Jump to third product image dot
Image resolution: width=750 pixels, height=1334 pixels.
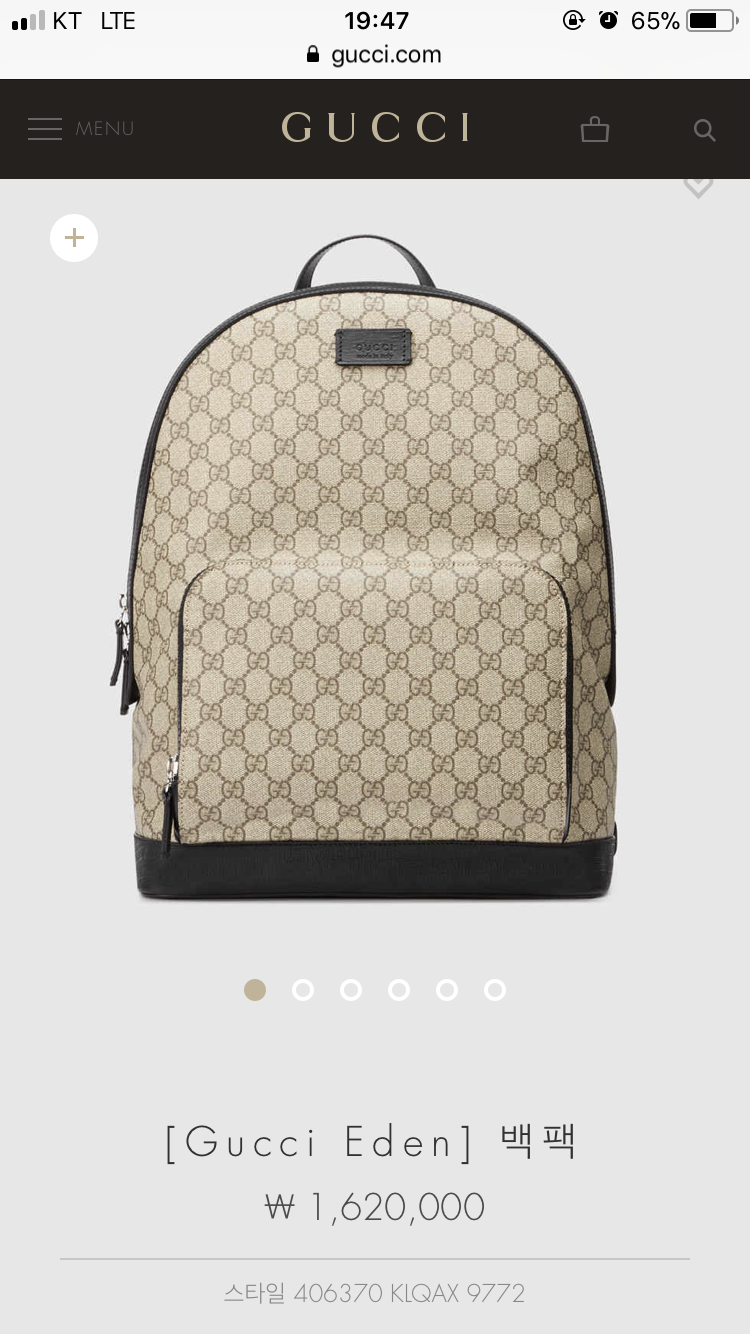[x=351, y=990]
